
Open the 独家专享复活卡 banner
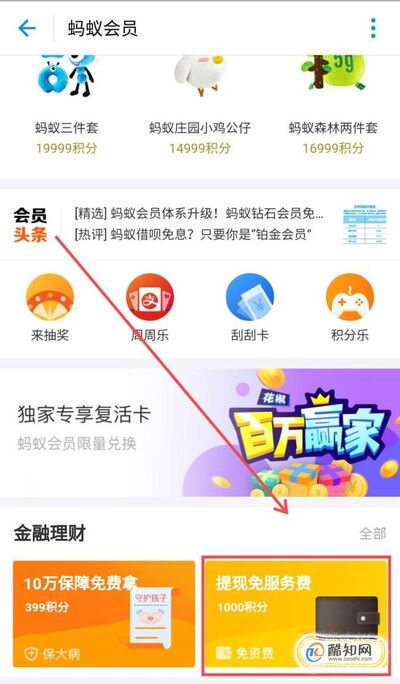coord(200,432)
